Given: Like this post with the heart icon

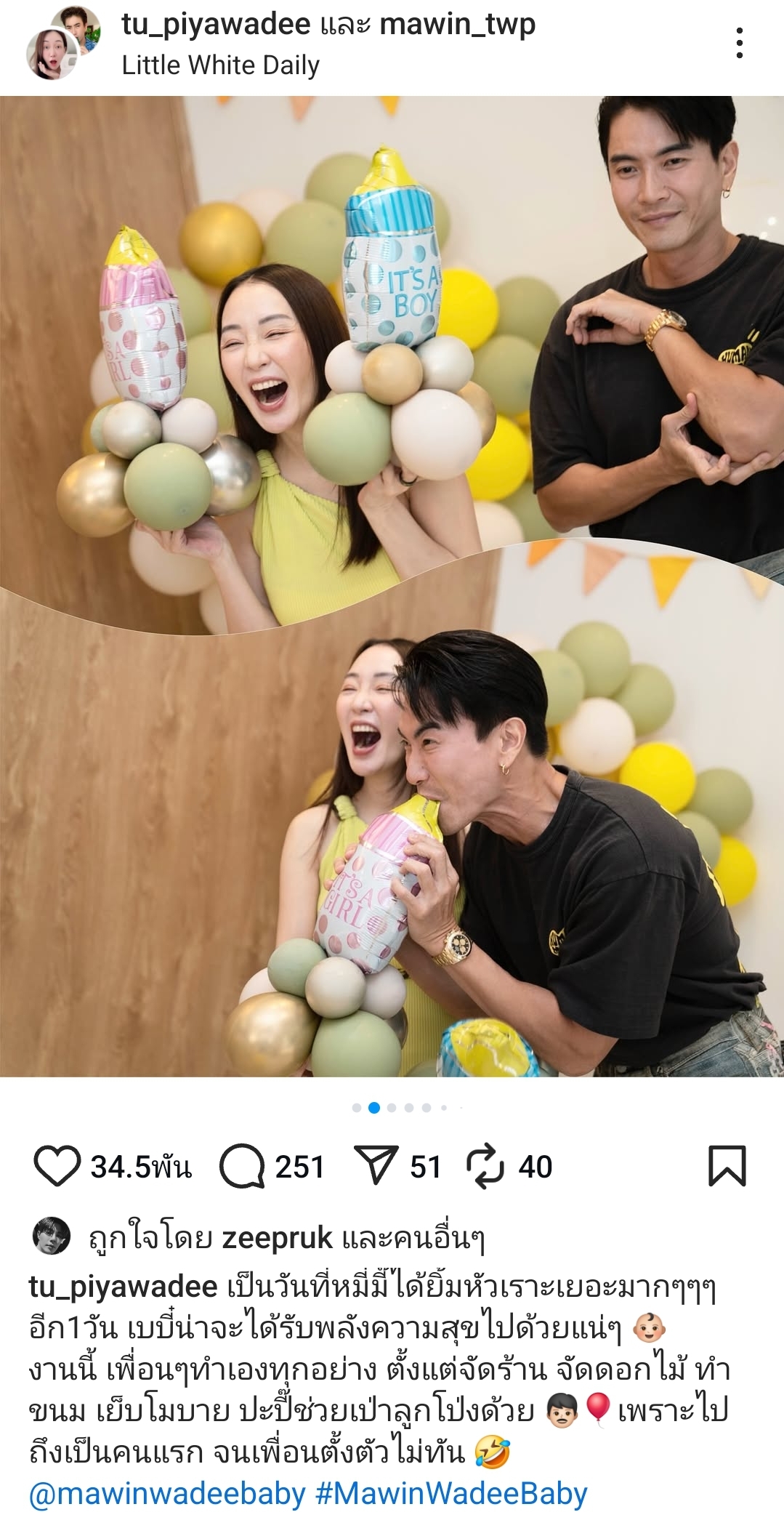Looking at the screenshot, I should click(57, 1167).
